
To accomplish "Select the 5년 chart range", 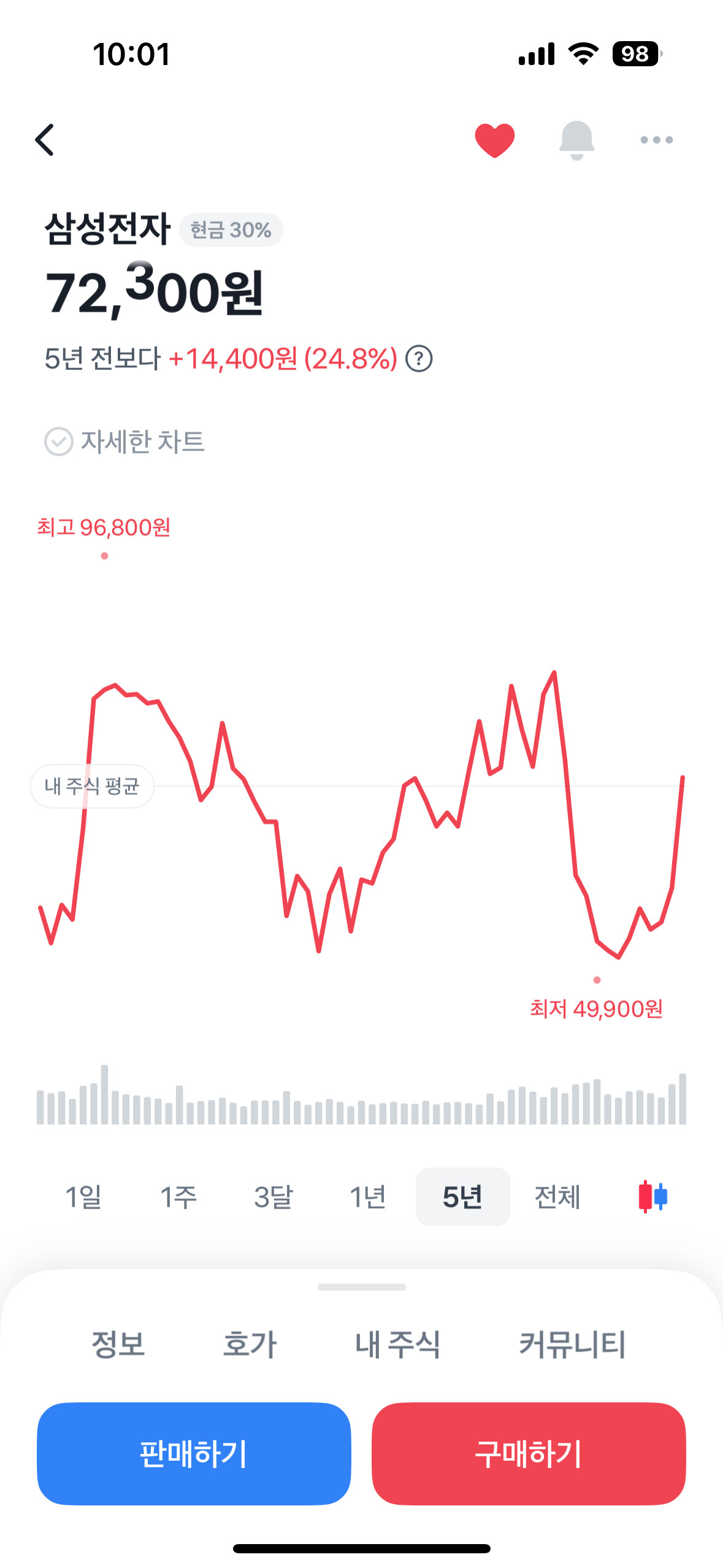I will [462, 1197].
